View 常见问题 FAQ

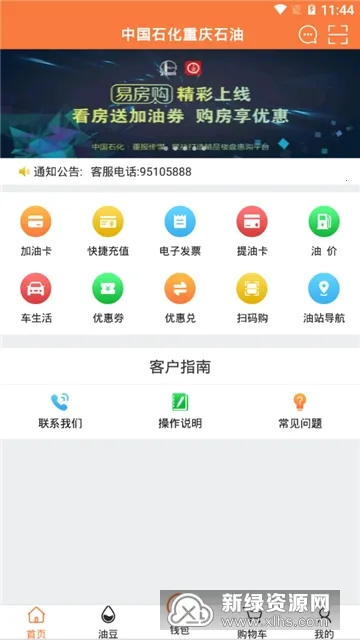(x=300, y=411)
